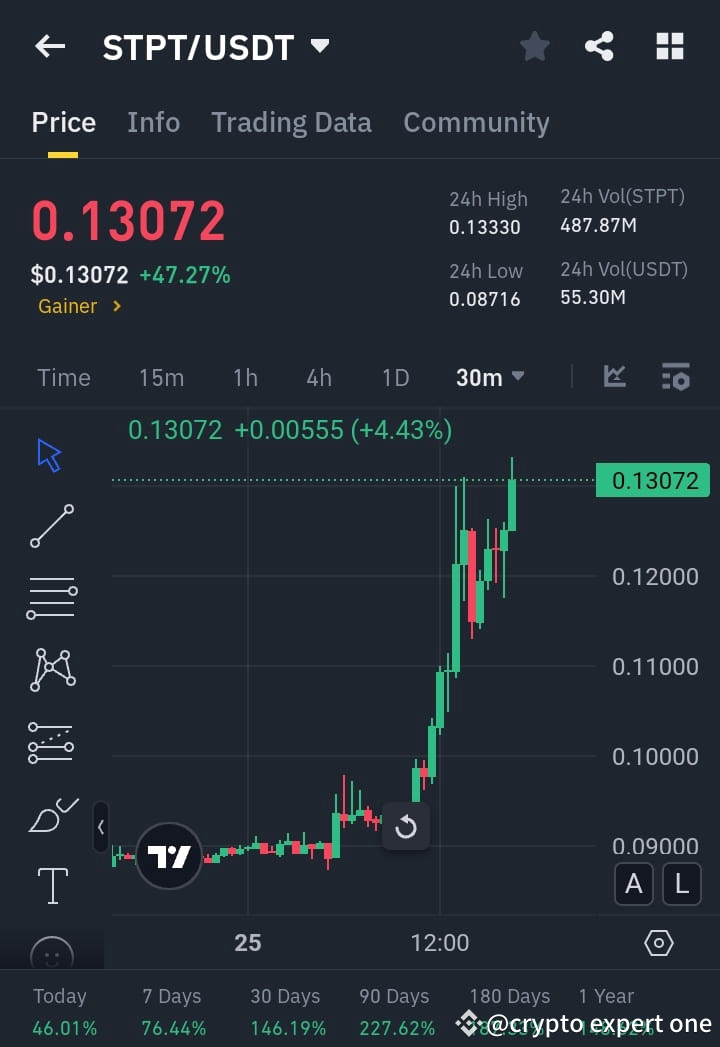Toggle the L button on the chart
720x1047 pixels.
681,884
